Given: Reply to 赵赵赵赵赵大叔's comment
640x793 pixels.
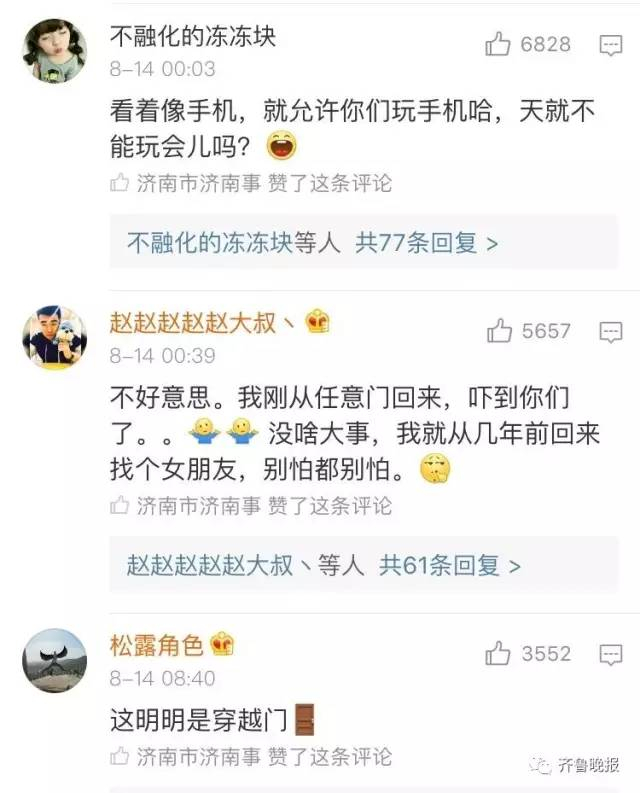Looking at the screenshot, I should [610, 332].
